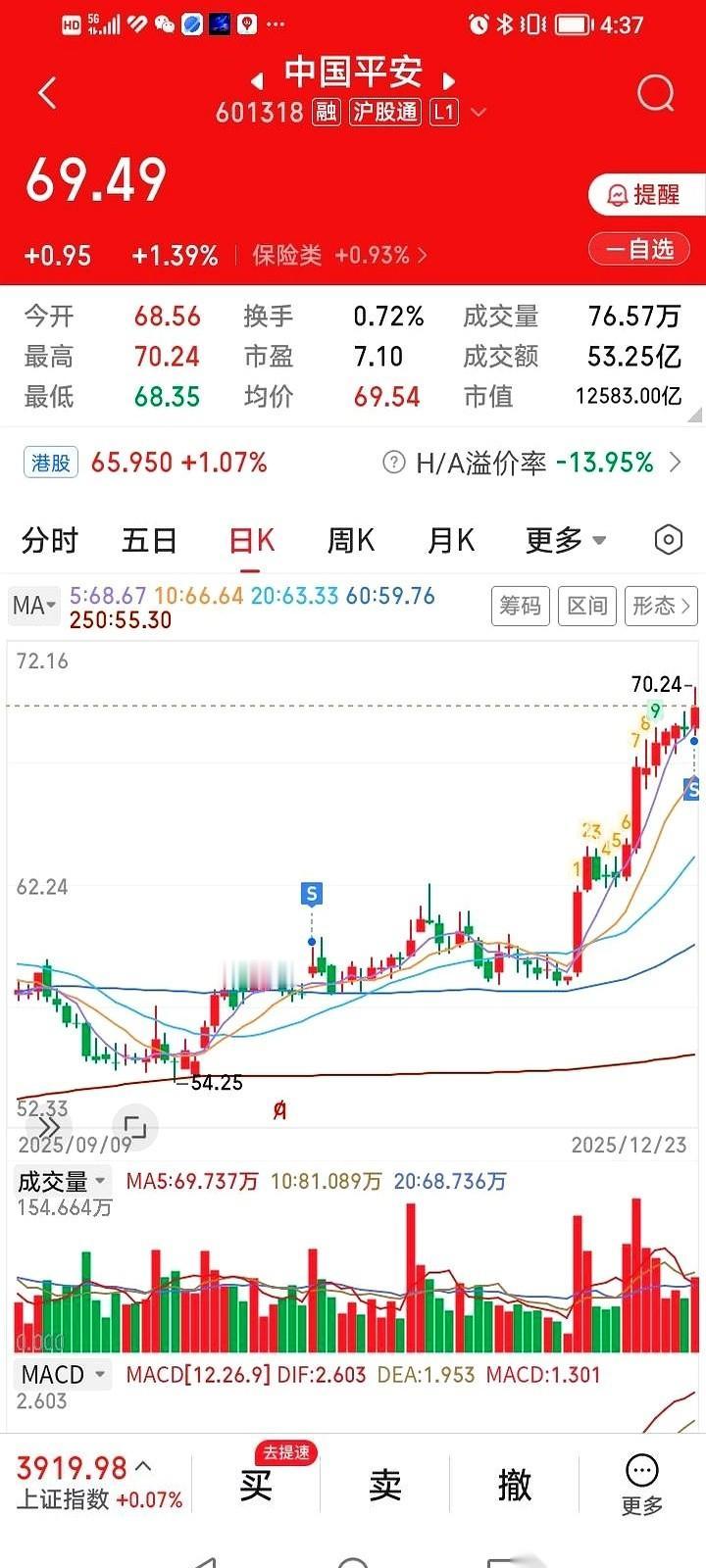706x1568 pixels.
Task: Switch to the 周K tab
Action: pyautogui.click(x=350, y=540)
